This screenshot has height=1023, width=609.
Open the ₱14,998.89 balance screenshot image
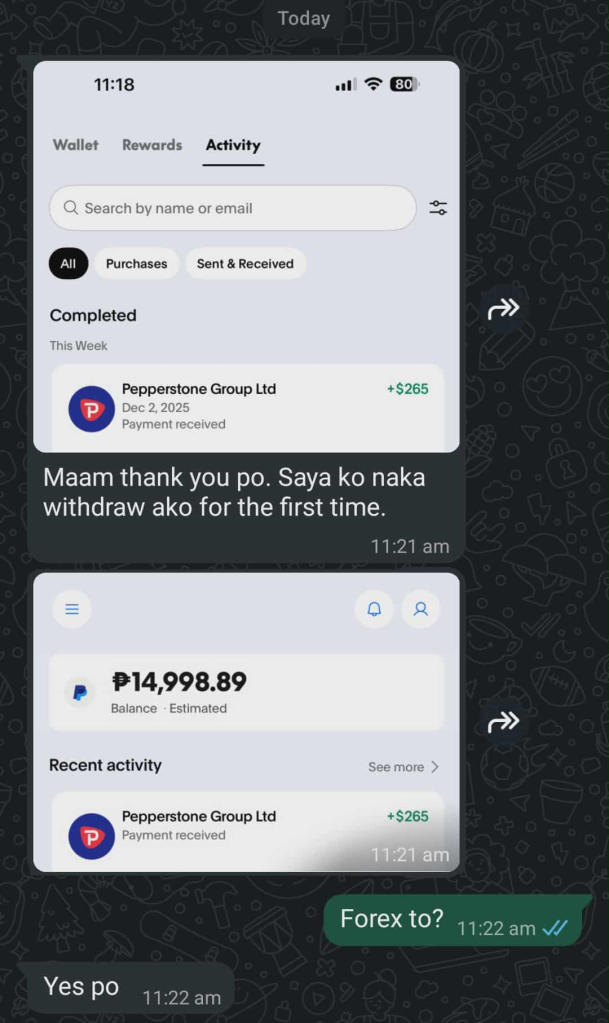(246, 720)
